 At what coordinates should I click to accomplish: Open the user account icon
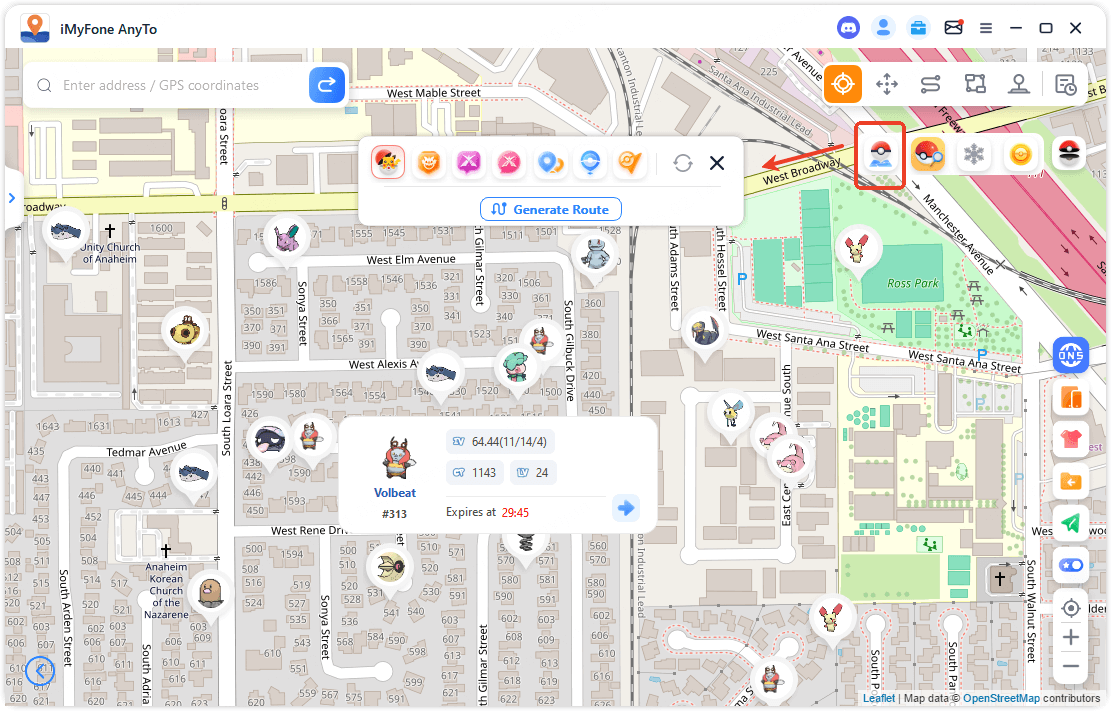pos(883,28)
